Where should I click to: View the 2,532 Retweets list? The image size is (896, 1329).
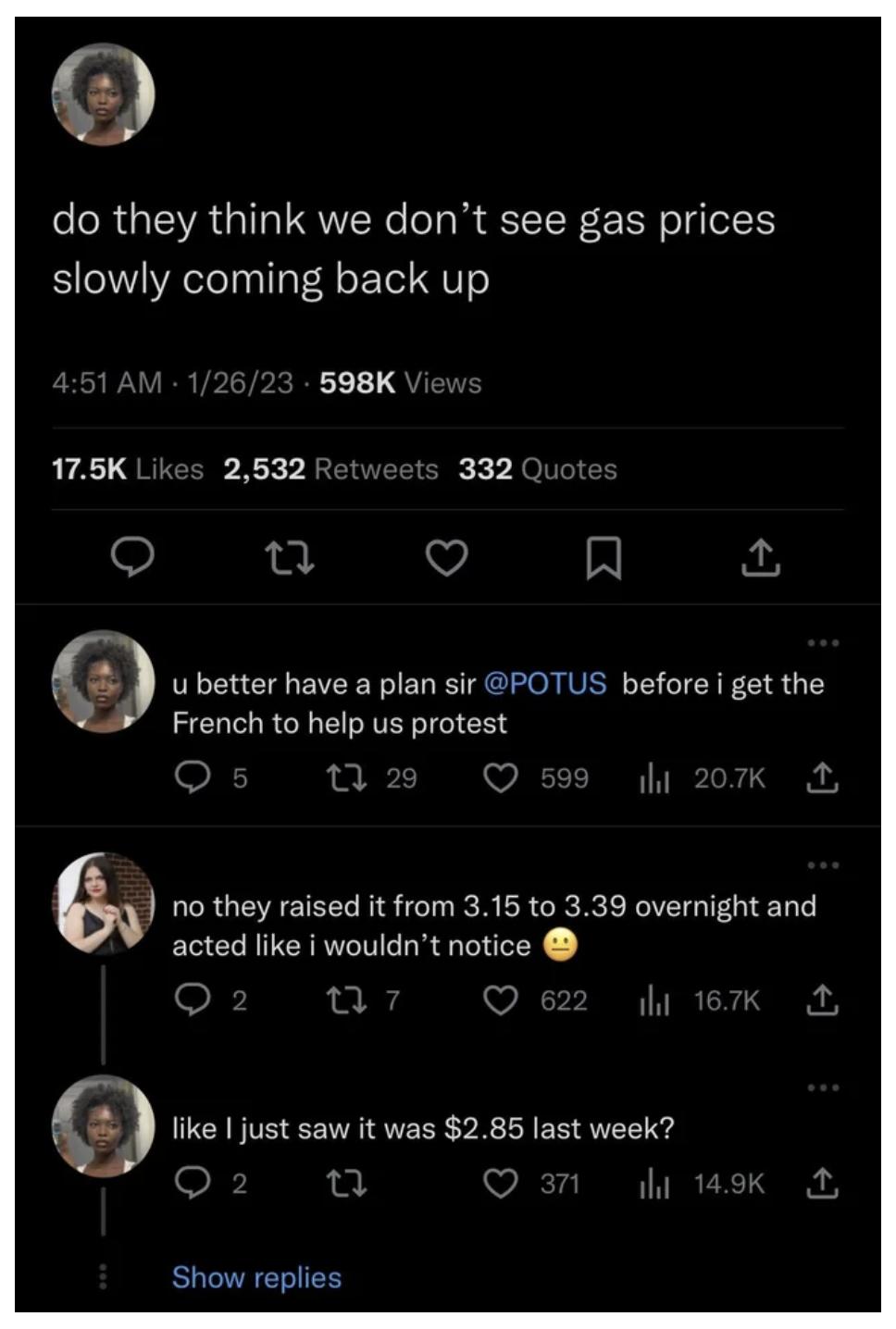[330, 469]
